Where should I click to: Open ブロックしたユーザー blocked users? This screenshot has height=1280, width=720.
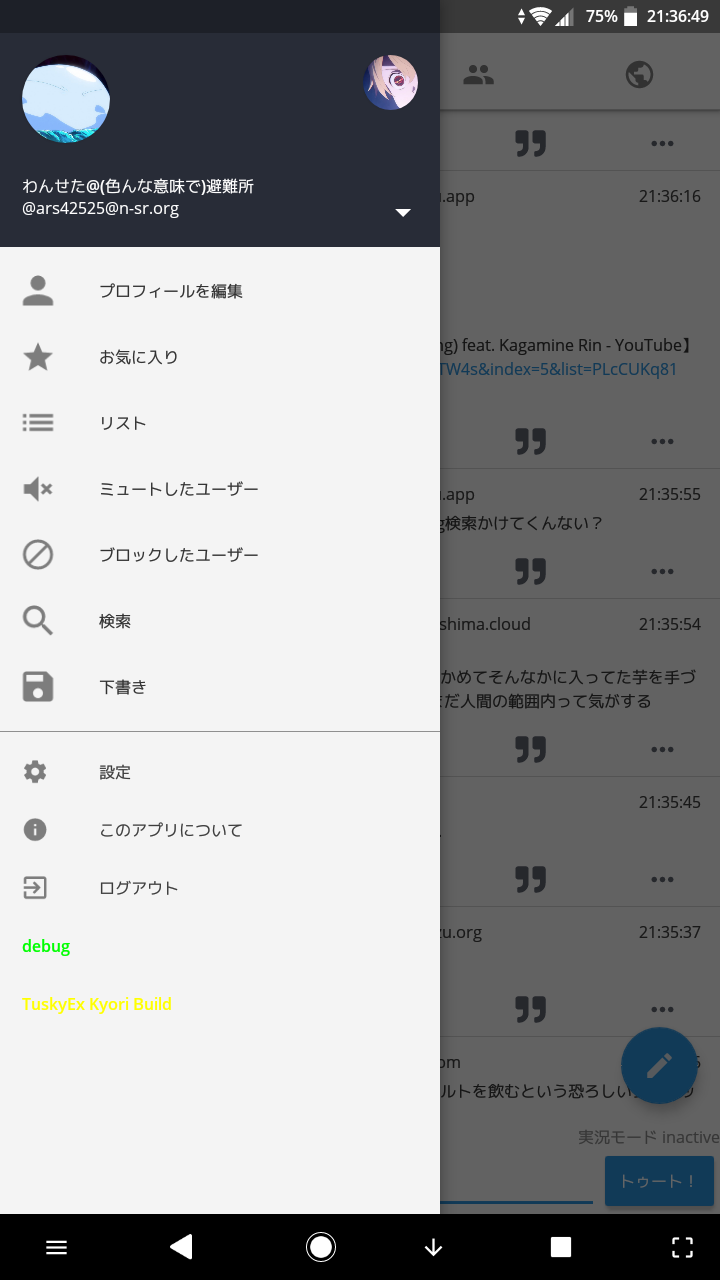tap(178, 555)
